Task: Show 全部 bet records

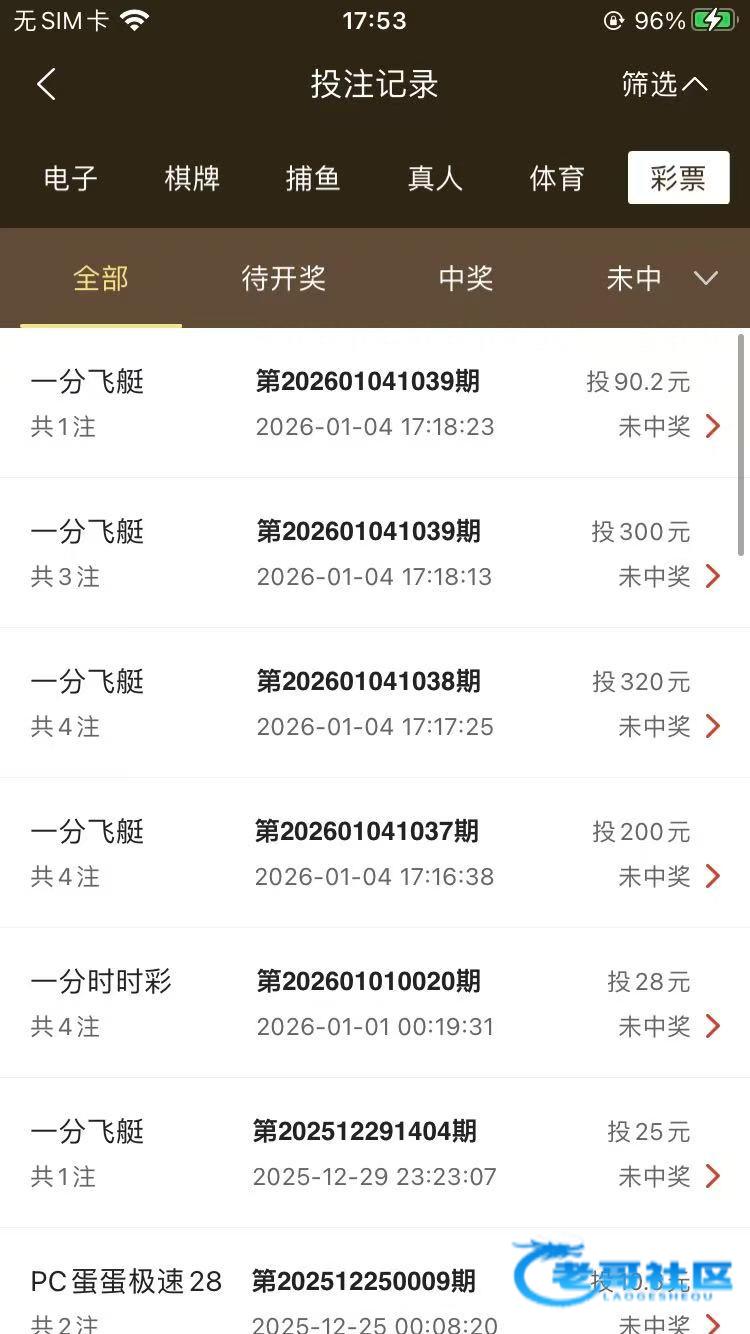Action: tap(101, 279)
